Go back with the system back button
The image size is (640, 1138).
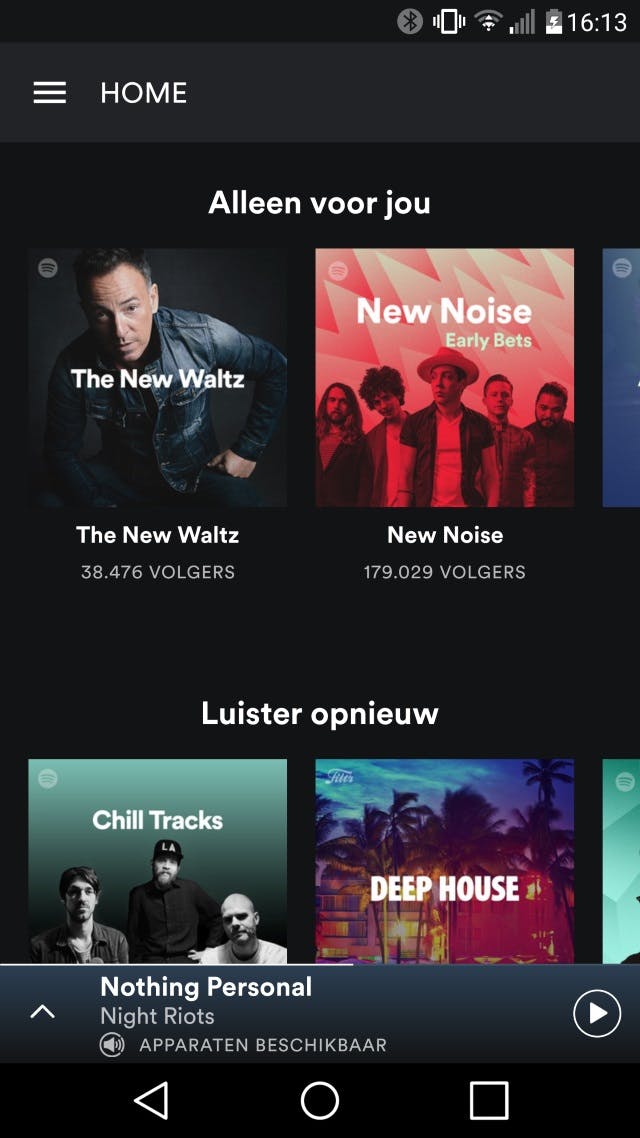(x=151, y=1100)
